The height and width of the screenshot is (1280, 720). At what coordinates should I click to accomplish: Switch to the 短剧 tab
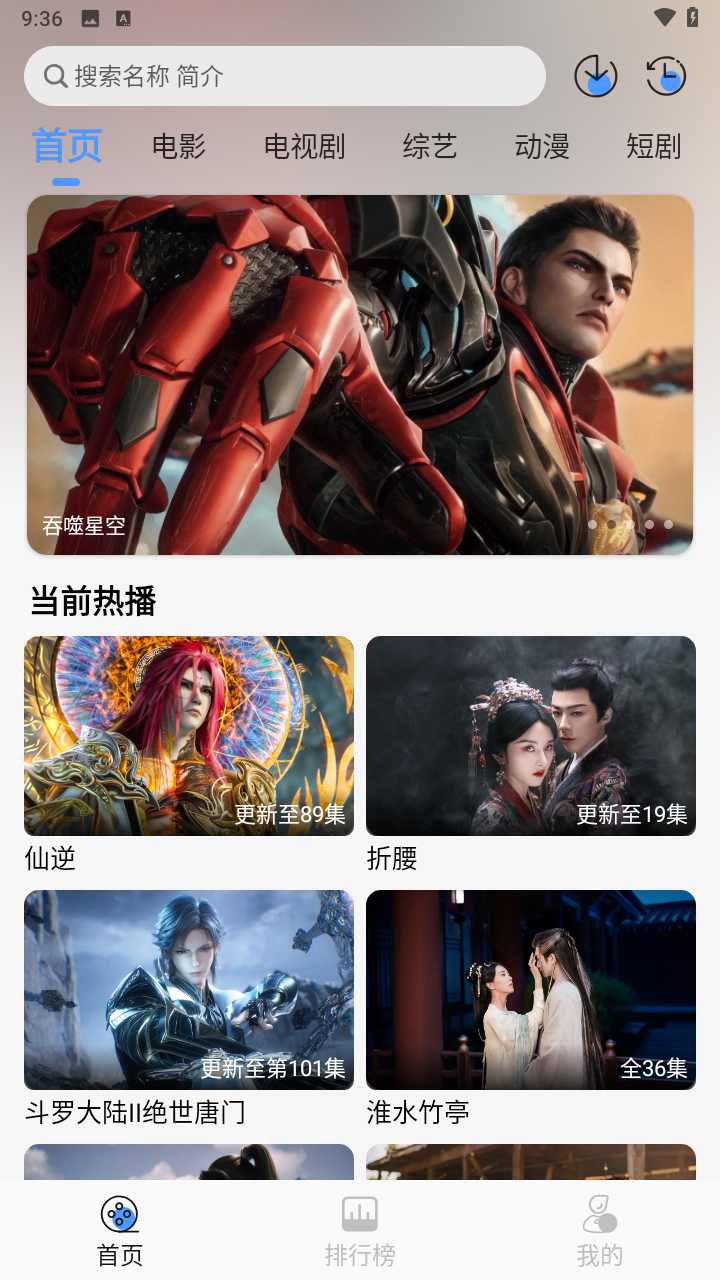point(654,147)
